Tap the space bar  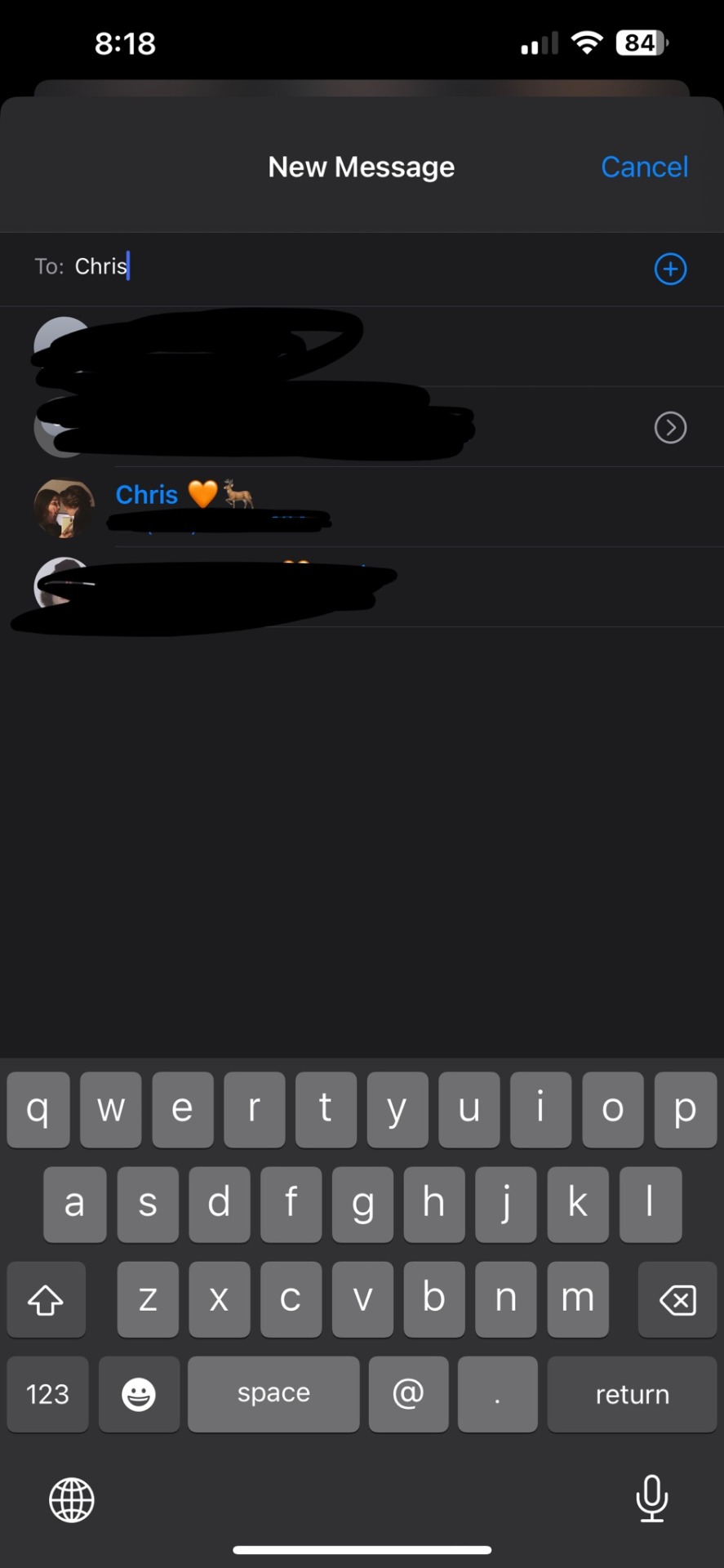273,1394
